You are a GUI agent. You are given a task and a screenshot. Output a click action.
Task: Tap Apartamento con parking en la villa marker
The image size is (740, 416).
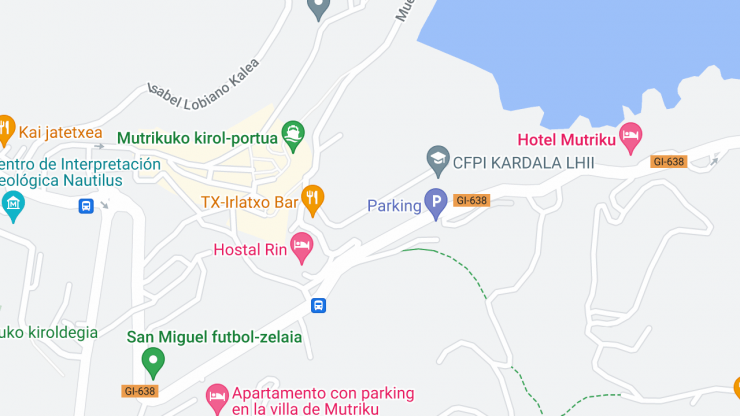217,400
